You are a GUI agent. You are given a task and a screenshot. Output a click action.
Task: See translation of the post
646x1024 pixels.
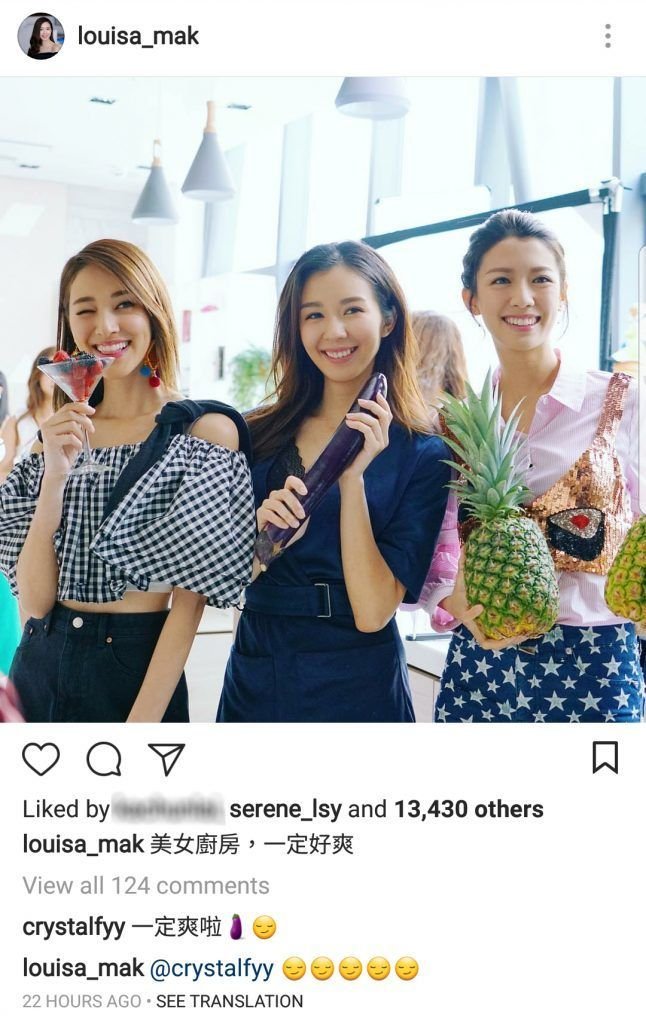point(230,1001)
